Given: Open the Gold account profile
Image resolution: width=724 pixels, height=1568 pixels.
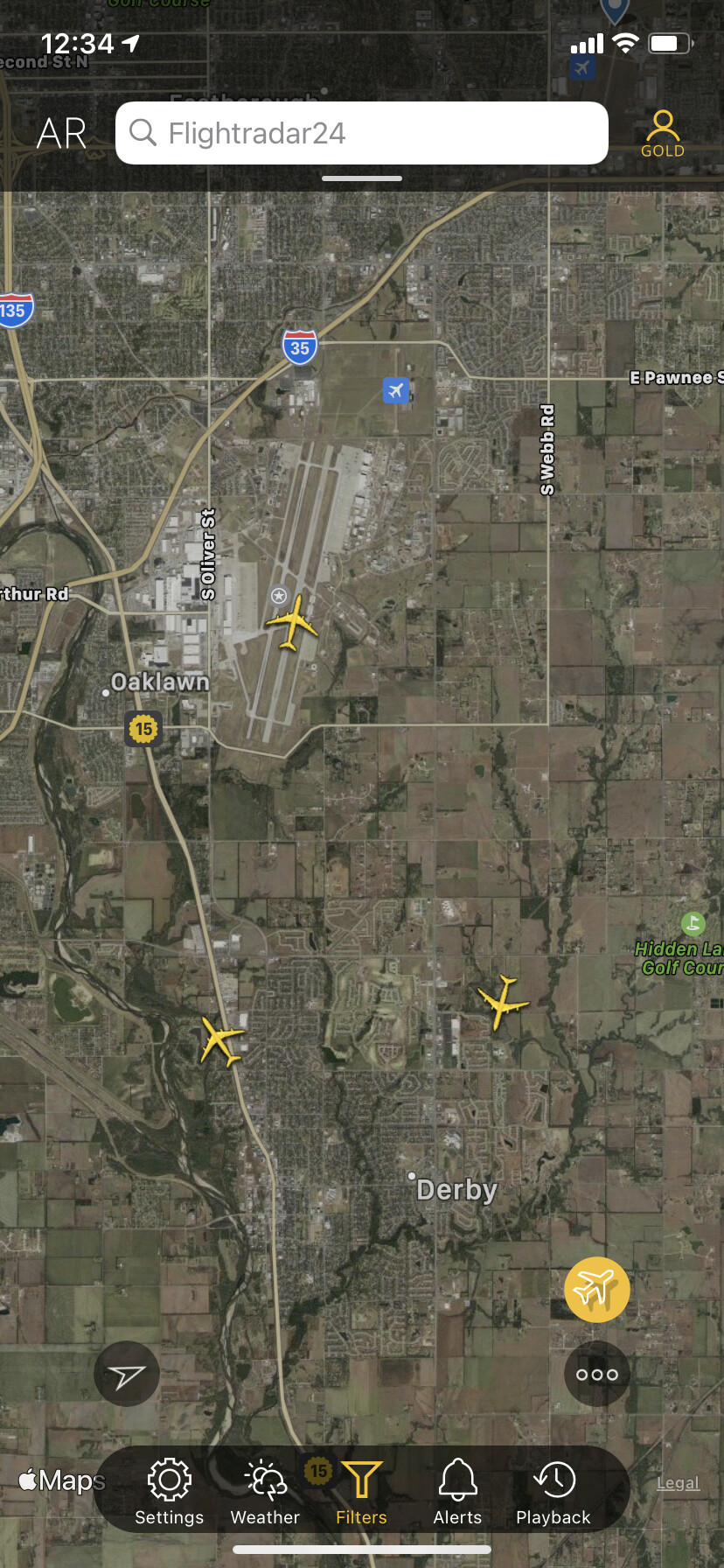Looking at the screenshot, I should click(663, 133).
